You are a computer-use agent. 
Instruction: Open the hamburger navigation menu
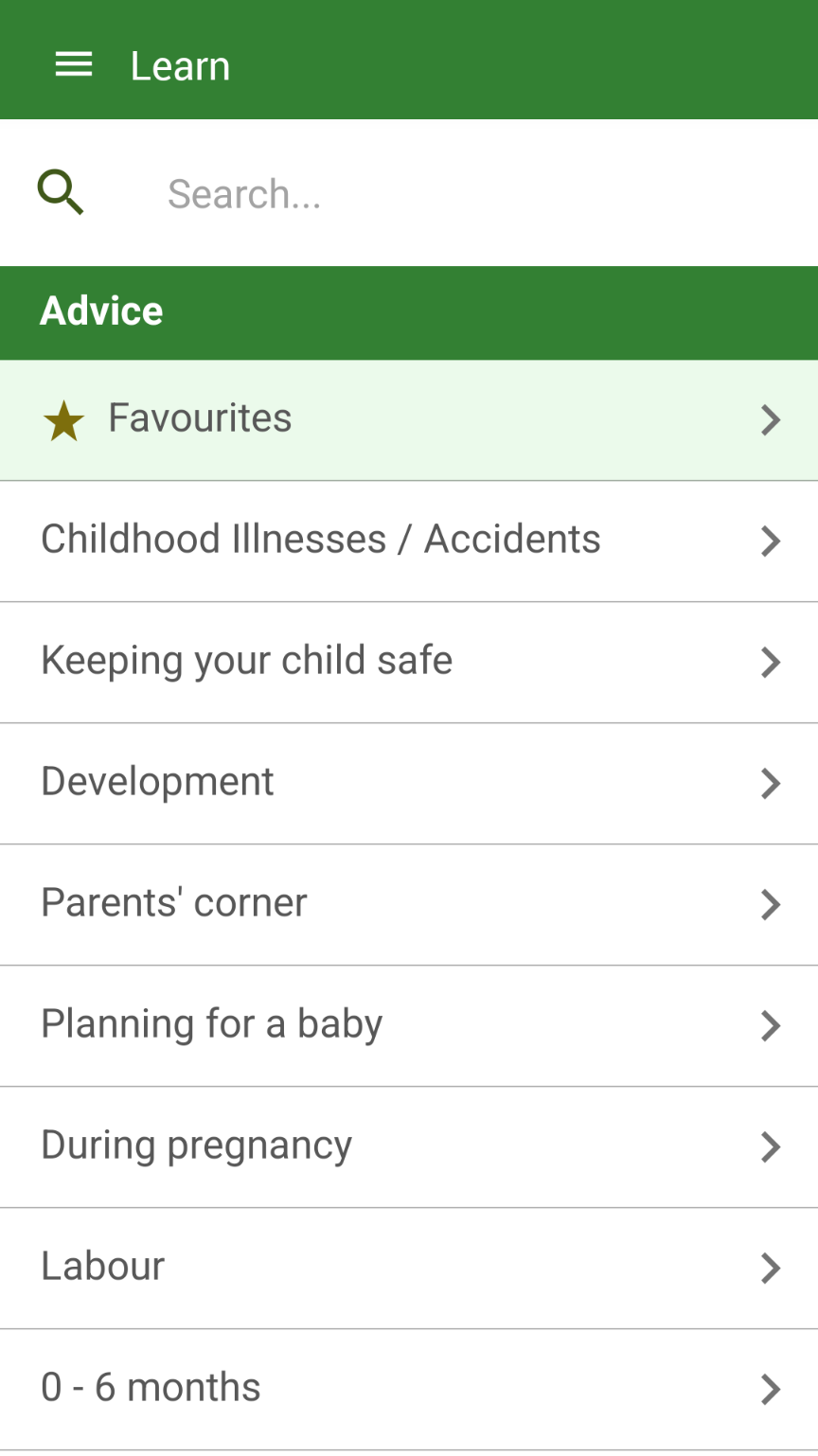(74, 64)
